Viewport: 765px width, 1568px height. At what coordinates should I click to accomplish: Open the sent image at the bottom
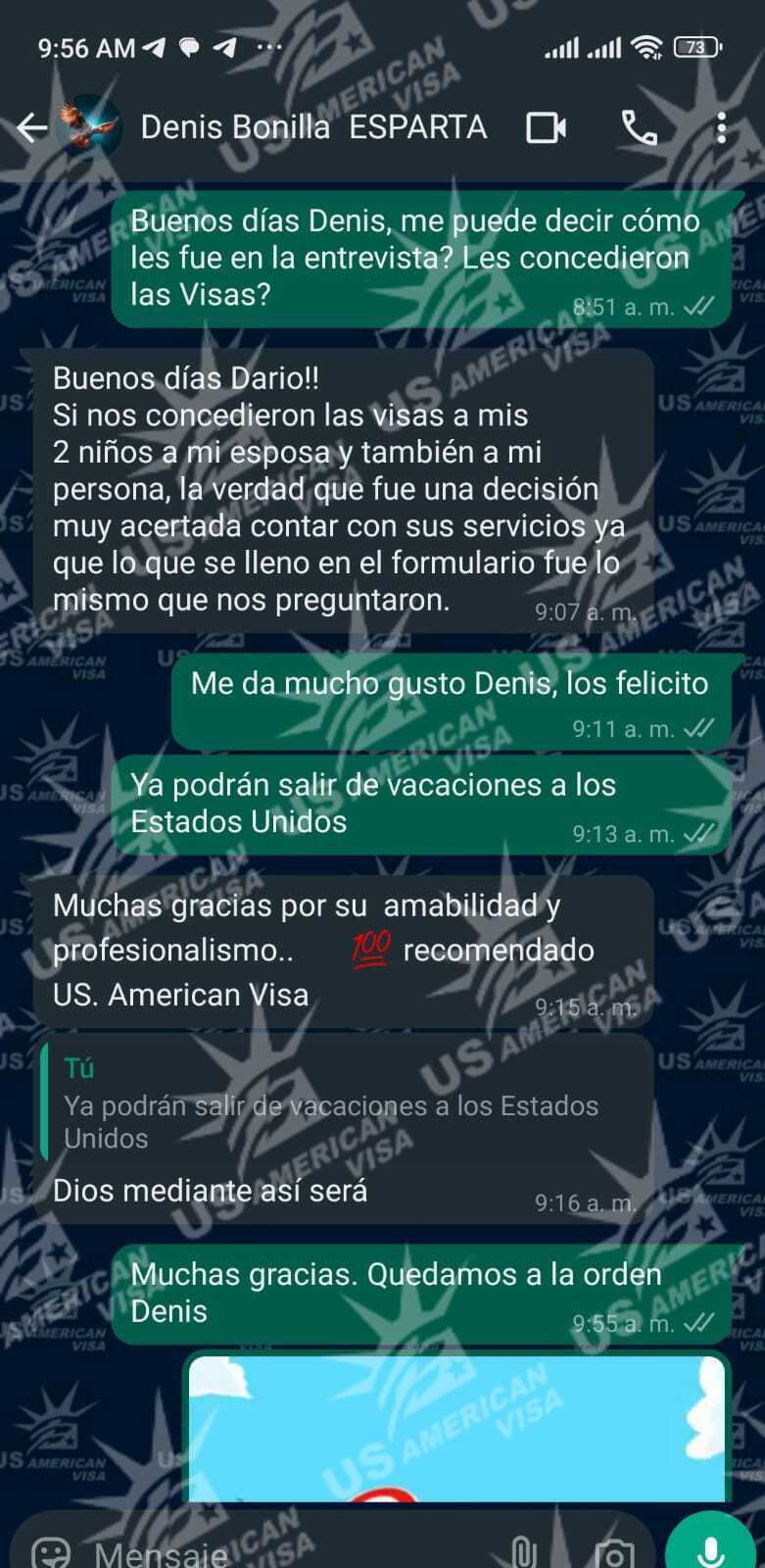(x=456, y=1429)
